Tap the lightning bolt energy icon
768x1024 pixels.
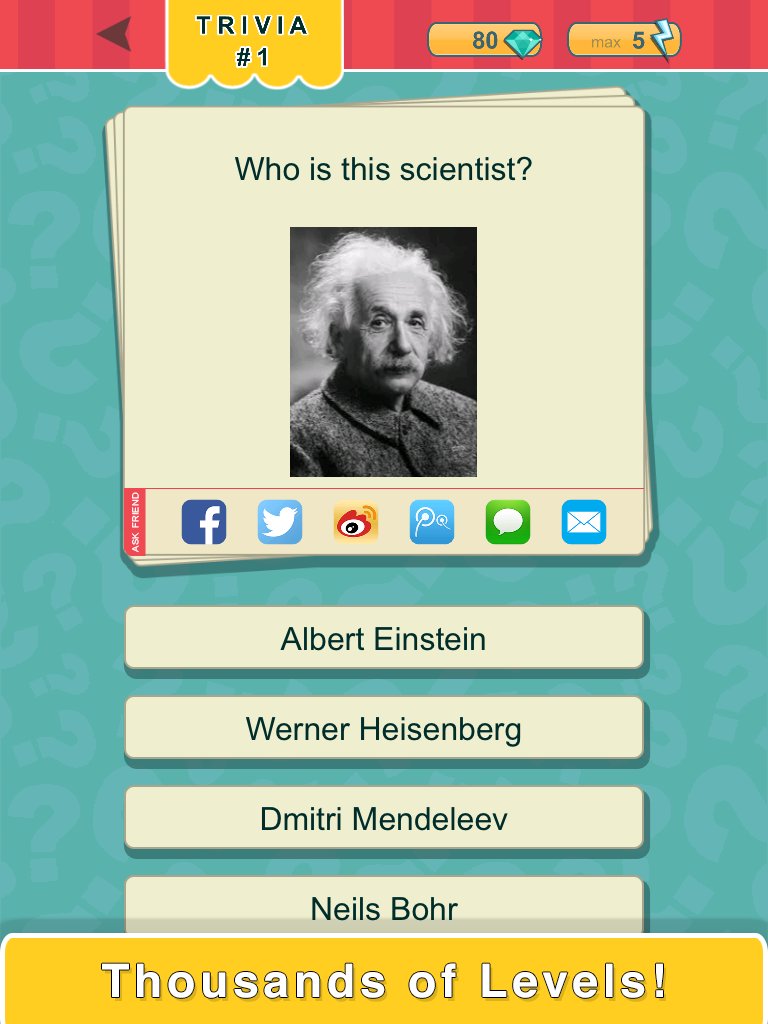pos(661,41)
